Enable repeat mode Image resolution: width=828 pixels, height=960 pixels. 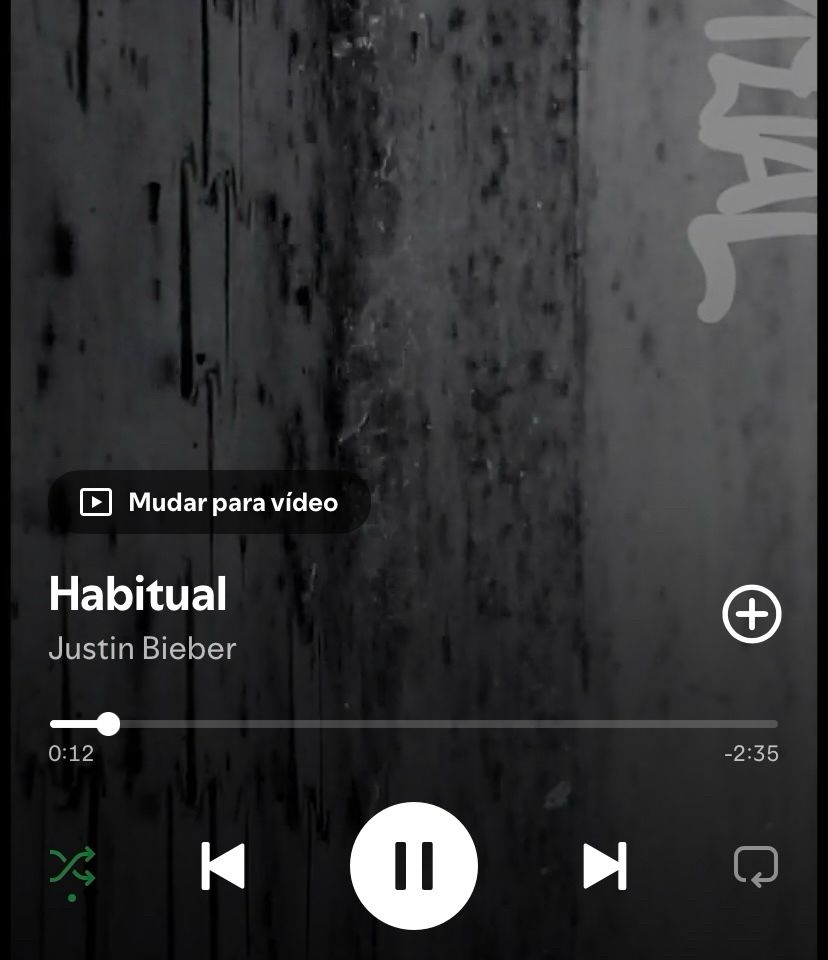click(756, 866)
